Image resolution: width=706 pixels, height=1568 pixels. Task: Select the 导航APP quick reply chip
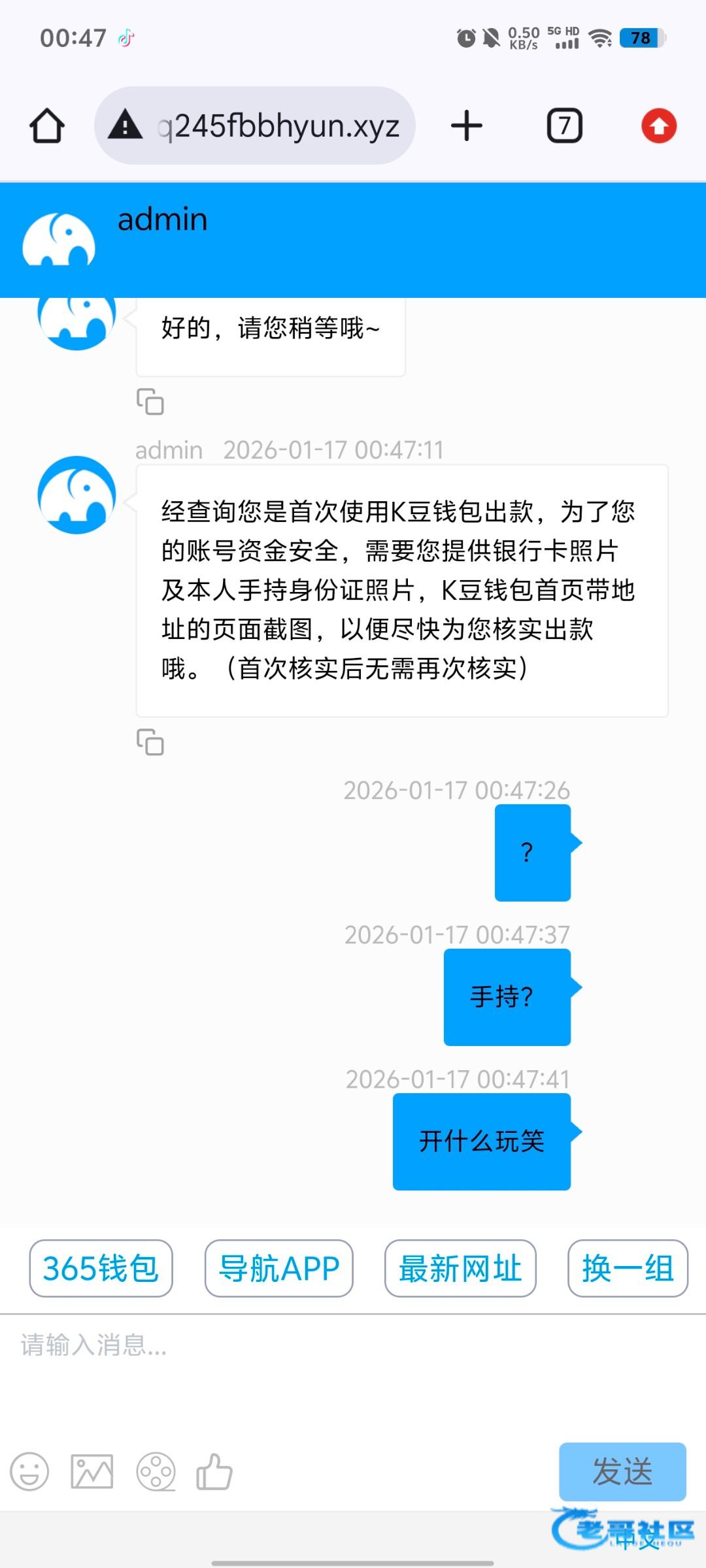coord(278,1268)
